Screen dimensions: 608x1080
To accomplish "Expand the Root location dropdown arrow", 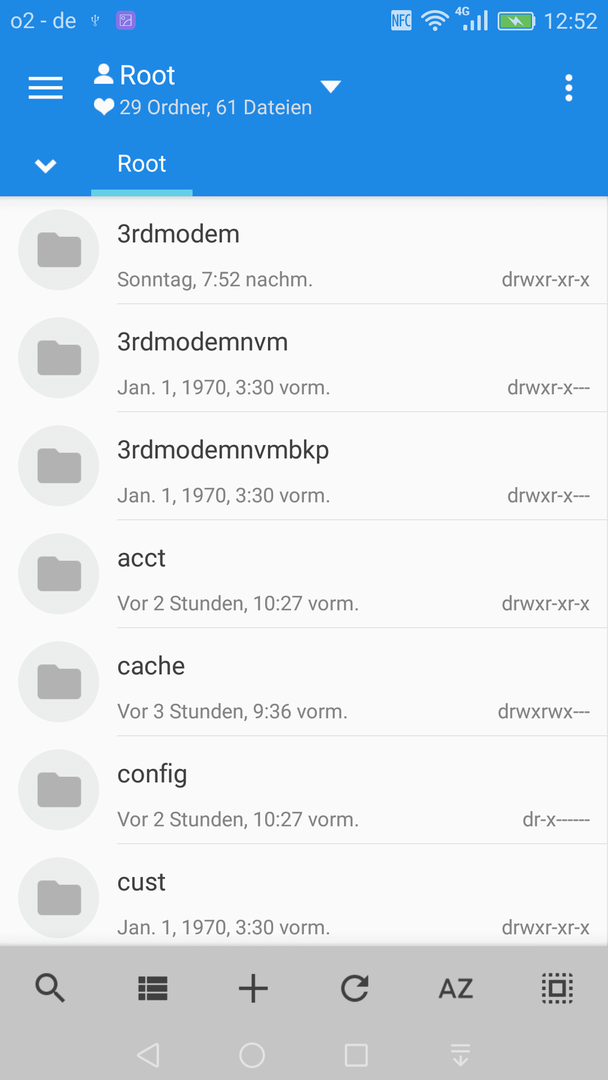I will tap(331, 87).
